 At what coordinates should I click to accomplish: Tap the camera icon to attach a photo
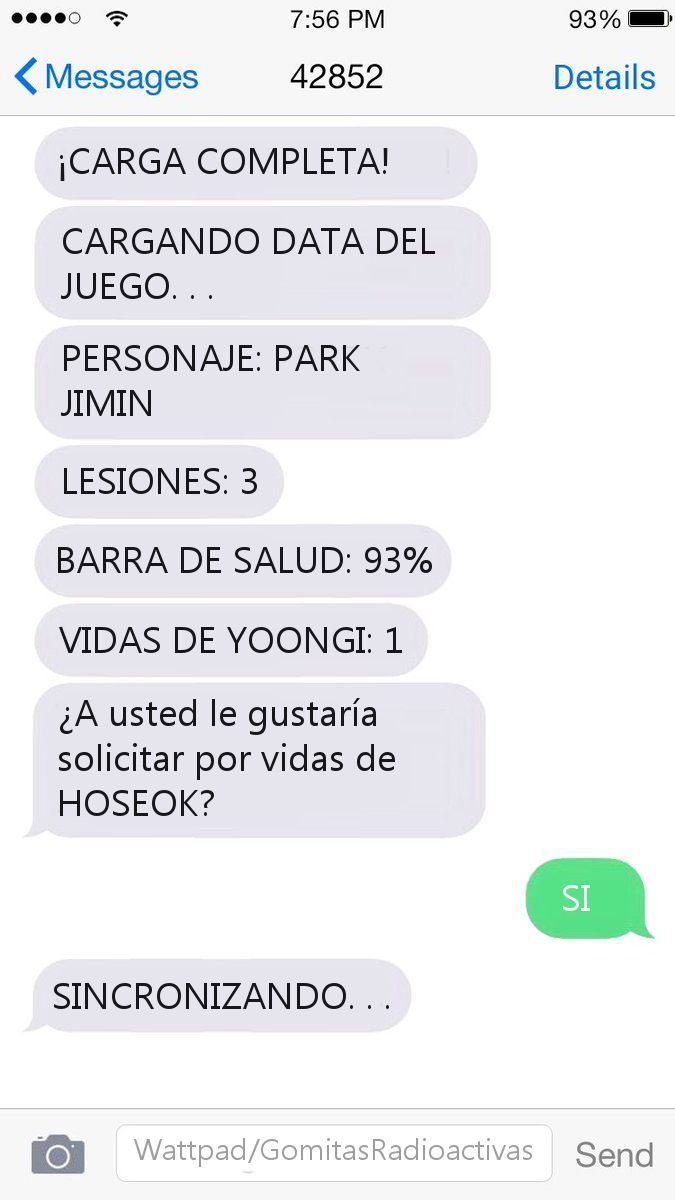click(58, 1154)
